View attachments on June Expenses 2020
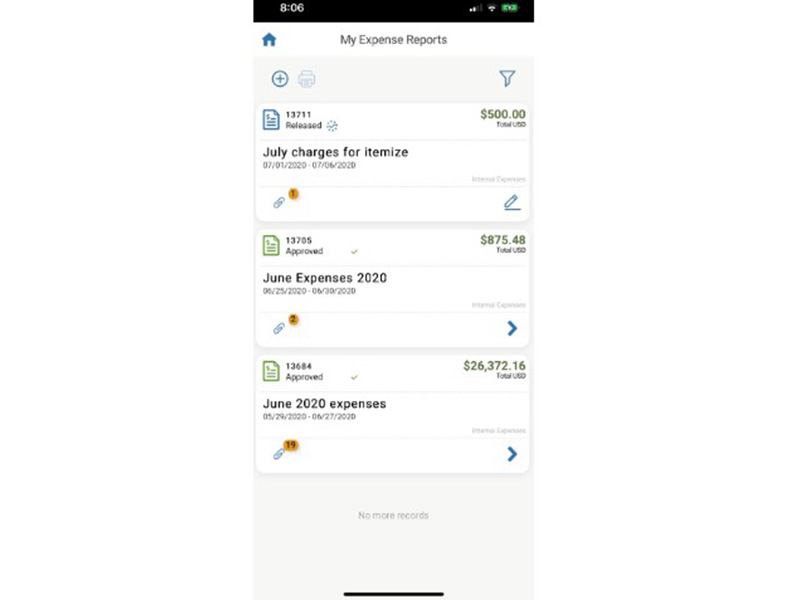Screen dimensions: 800x600 279,328
